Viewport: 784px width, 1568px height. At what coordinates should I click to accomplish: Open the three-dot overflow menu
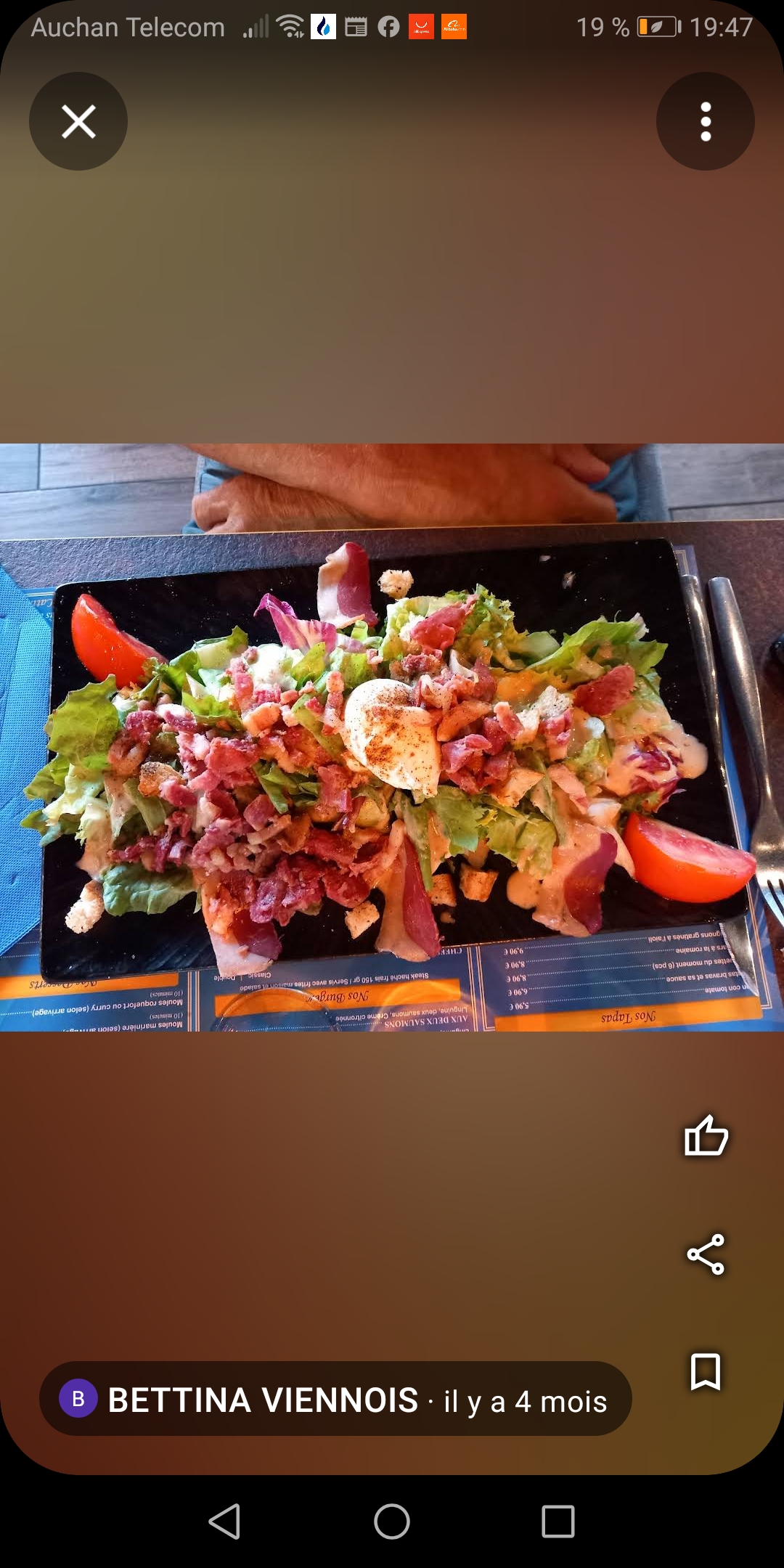coord(705,121)
